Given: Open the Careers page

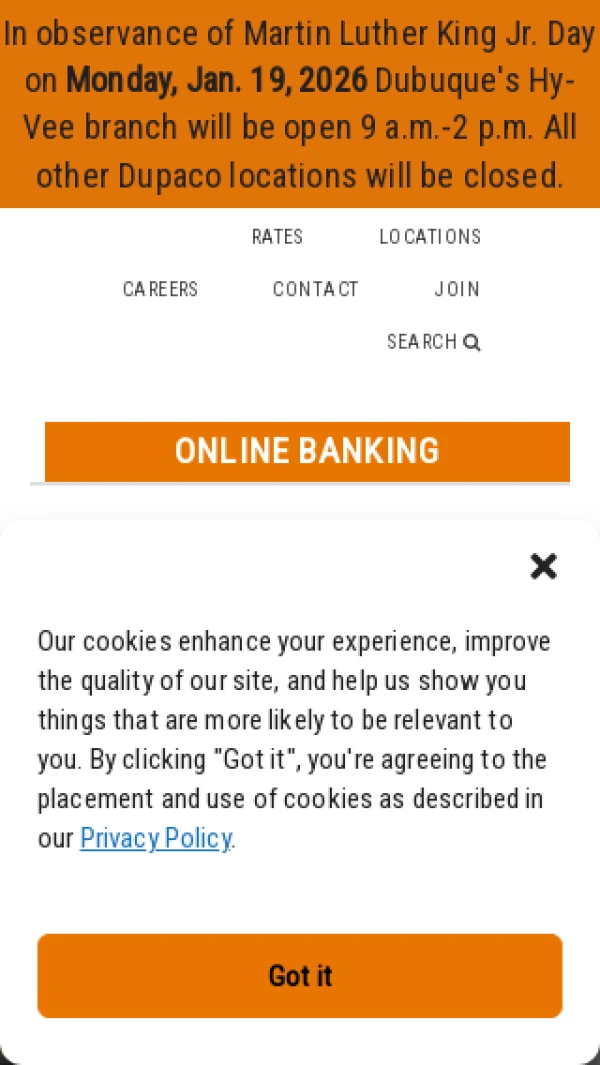Looking at the screenshot, I should pyautogui.click(x=160, y=289).
